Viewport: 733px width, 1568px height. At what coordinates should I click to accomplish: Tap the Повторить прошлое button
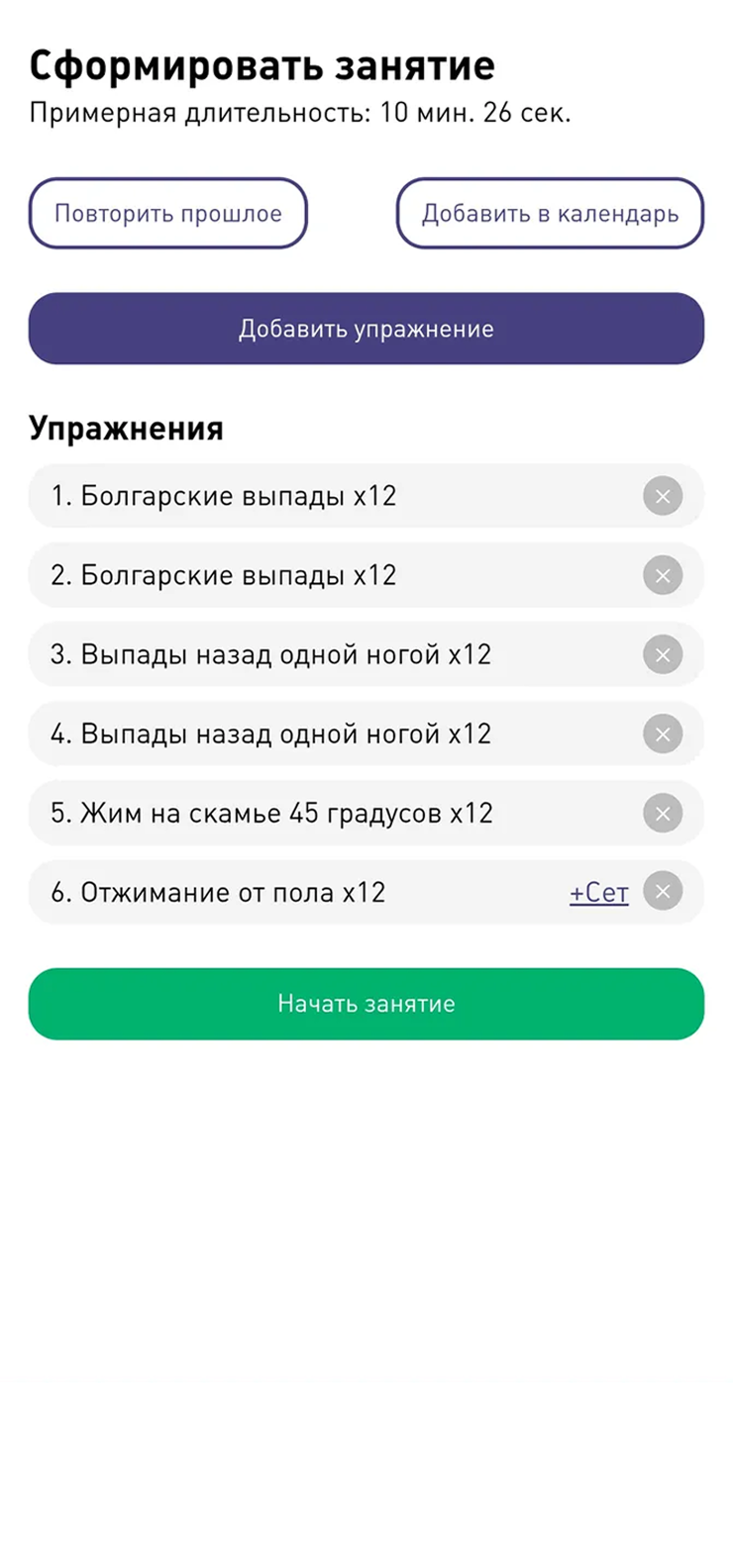pos(167,213)
